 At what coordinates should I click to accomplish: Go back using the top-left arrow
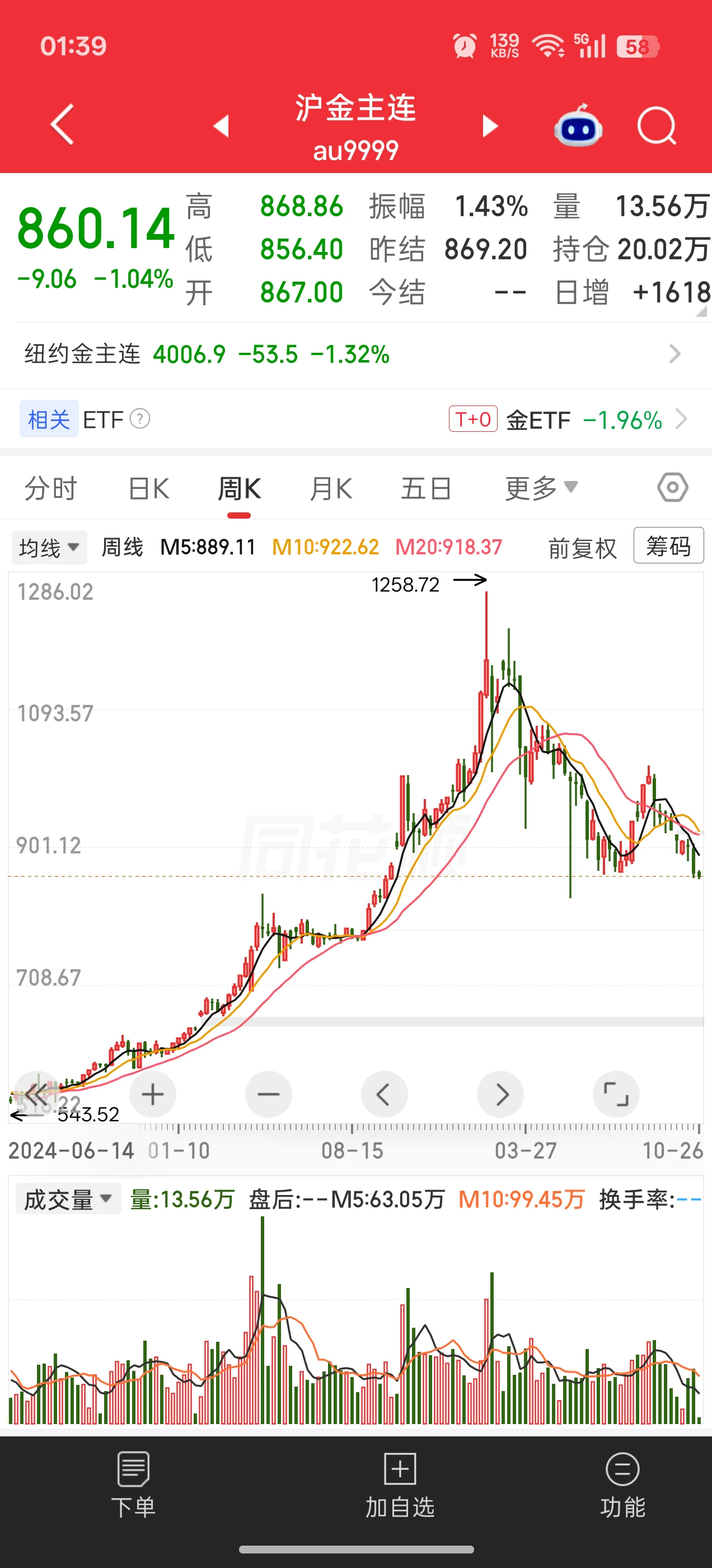point(62,125)
